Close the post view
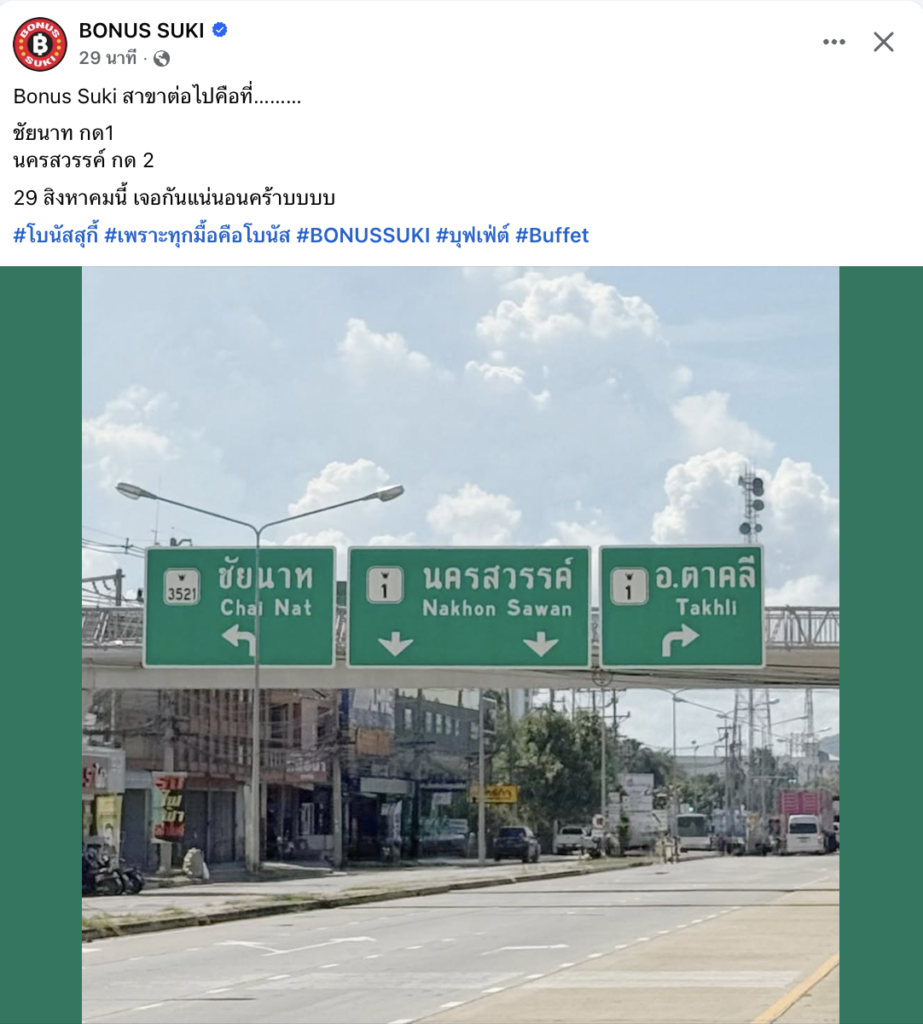This screenshot has width=923, height=1024. (x=883, y=42)
